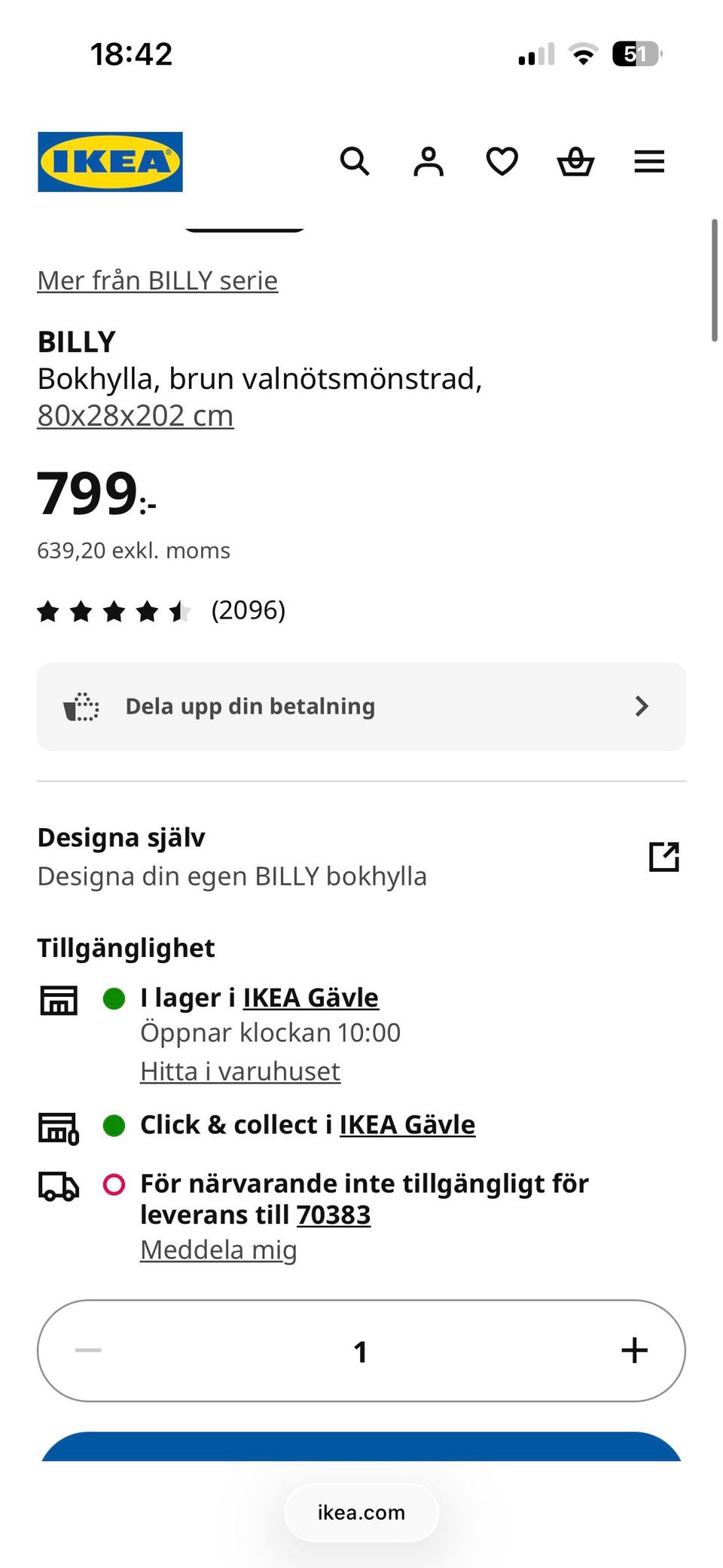723x1568 pixels.
Task: Open the hamburger menu
Action: tap(649, 161)
